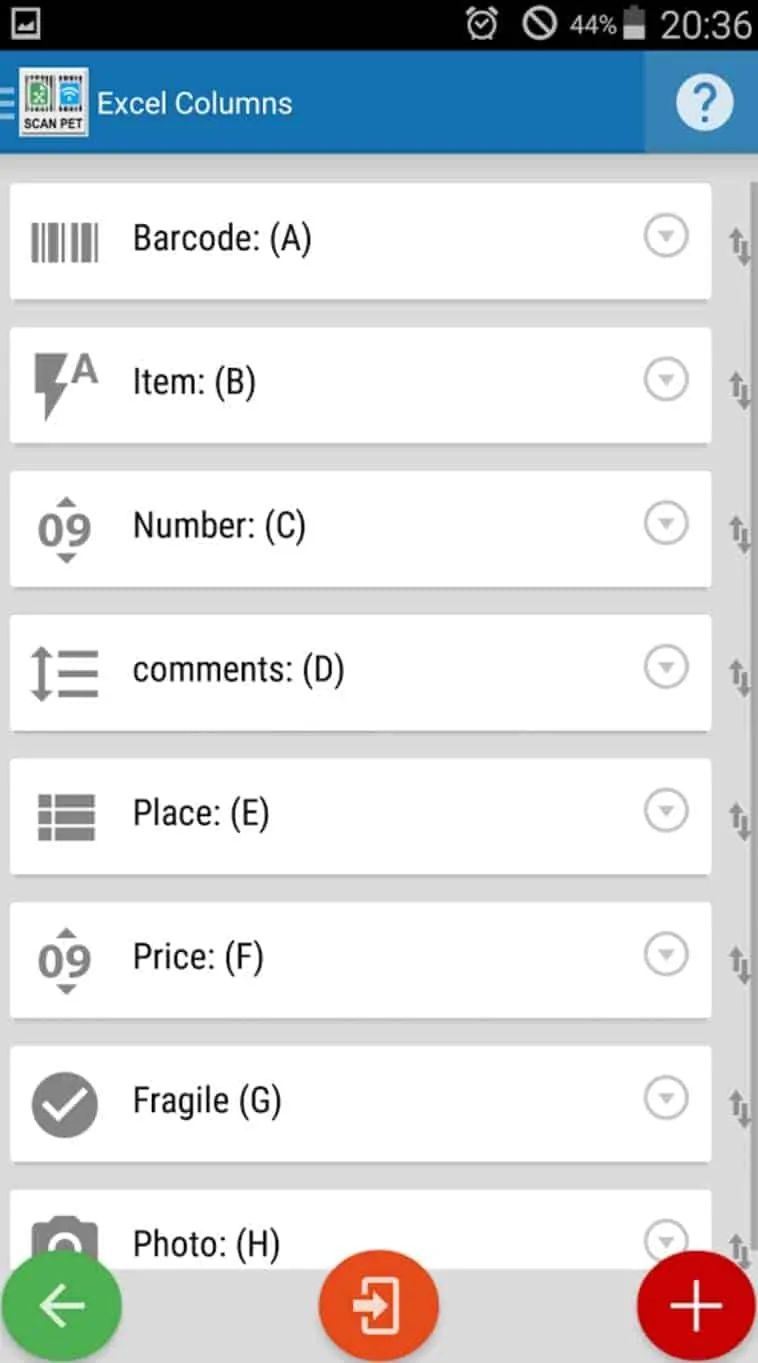
Task: Click the barcode icon on the Barcode row
Action: 64,238
